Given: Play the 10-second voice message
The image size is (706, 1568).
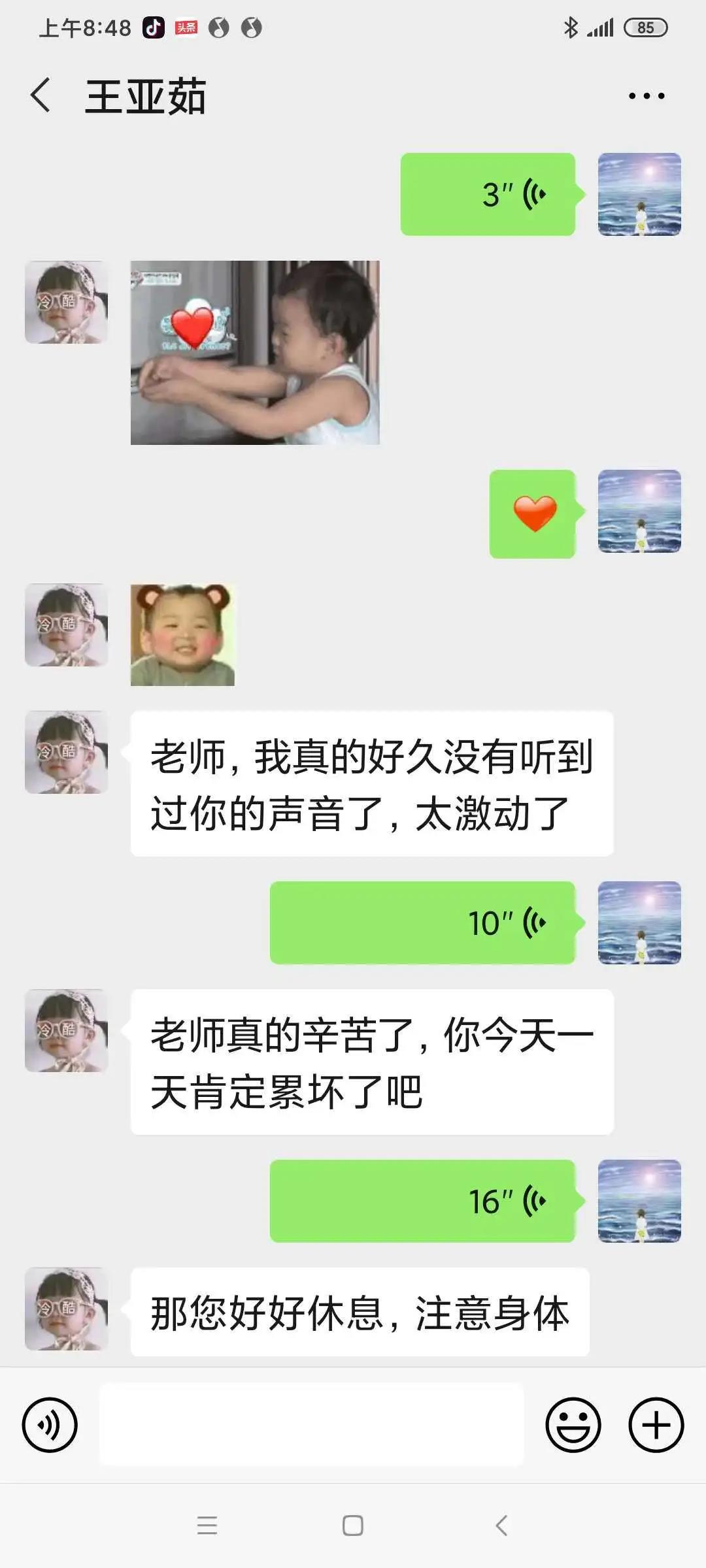Looking at the screenshot, I should pos(422,923).
